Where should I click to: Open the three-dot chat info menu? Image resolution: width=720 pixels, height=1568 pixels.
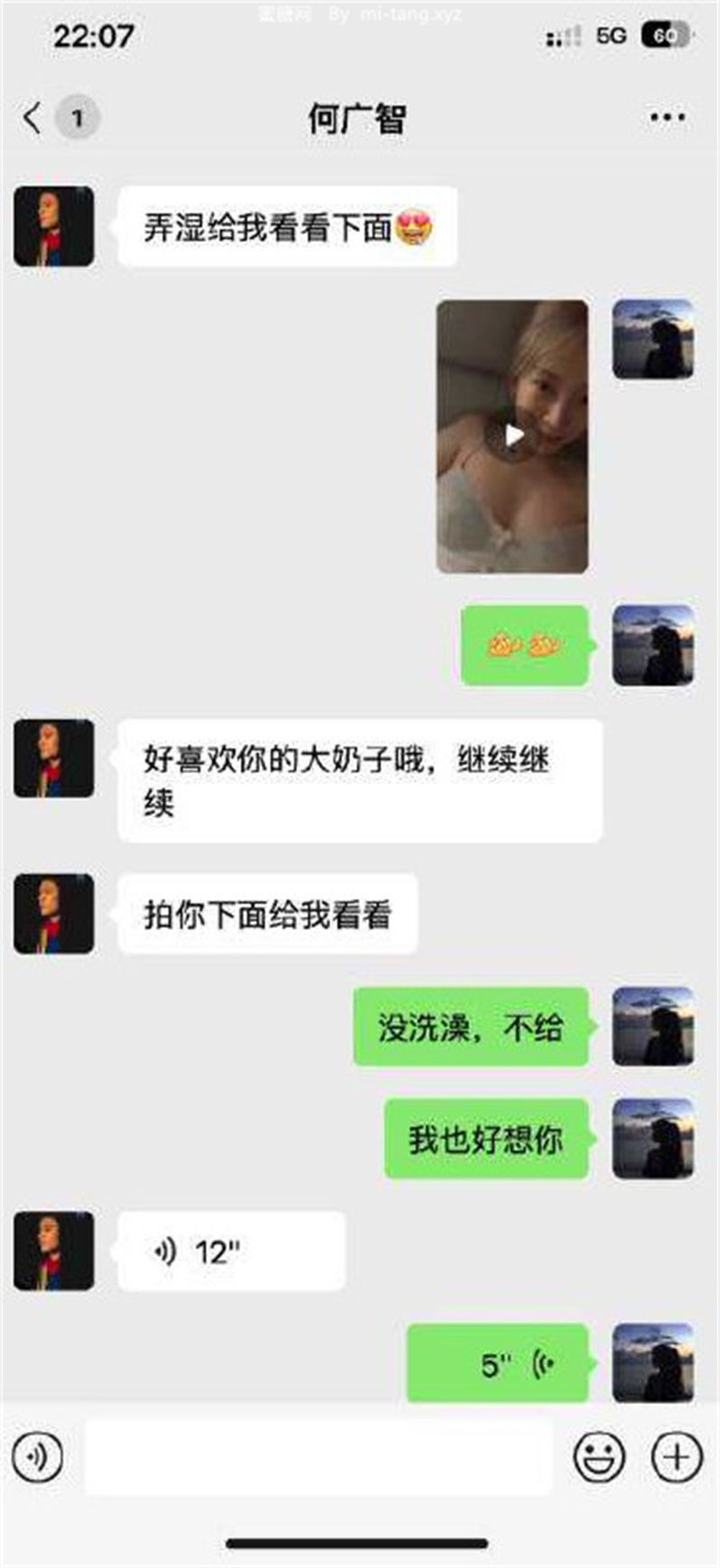[667, 117]
